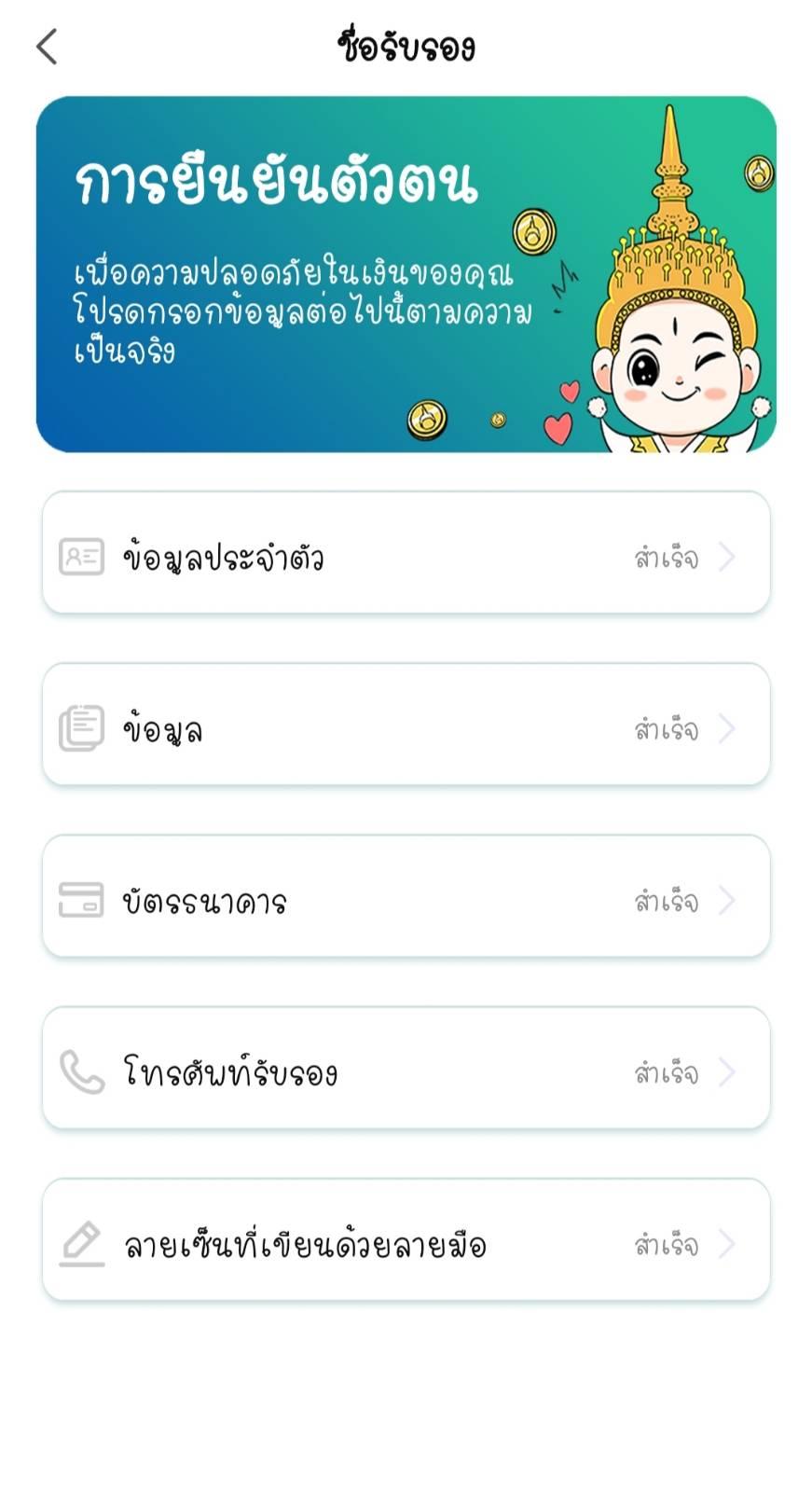Viewport: 812px width, 1492px height.
Task: Open the โทรศัพท์รับรอง row
Action: [x=406, y=1068]
